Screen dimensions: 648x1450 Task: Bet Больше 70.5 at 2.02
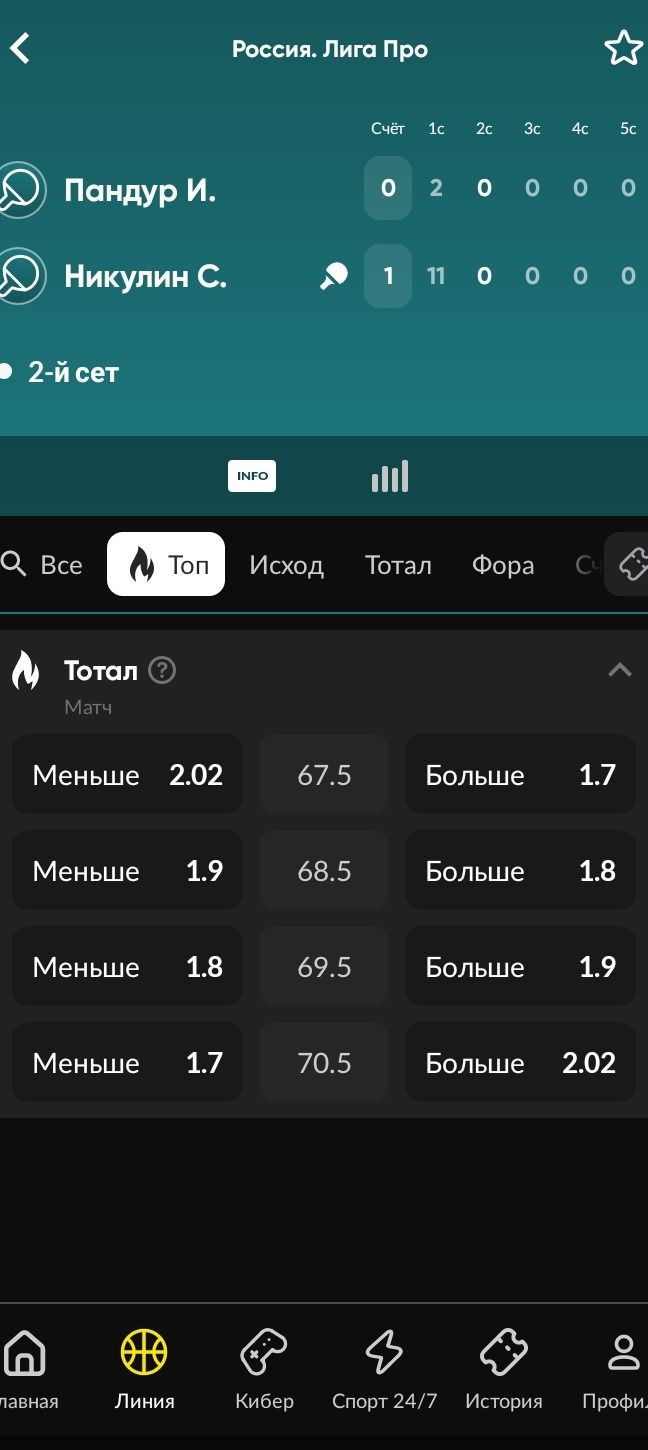(520, 1062)
